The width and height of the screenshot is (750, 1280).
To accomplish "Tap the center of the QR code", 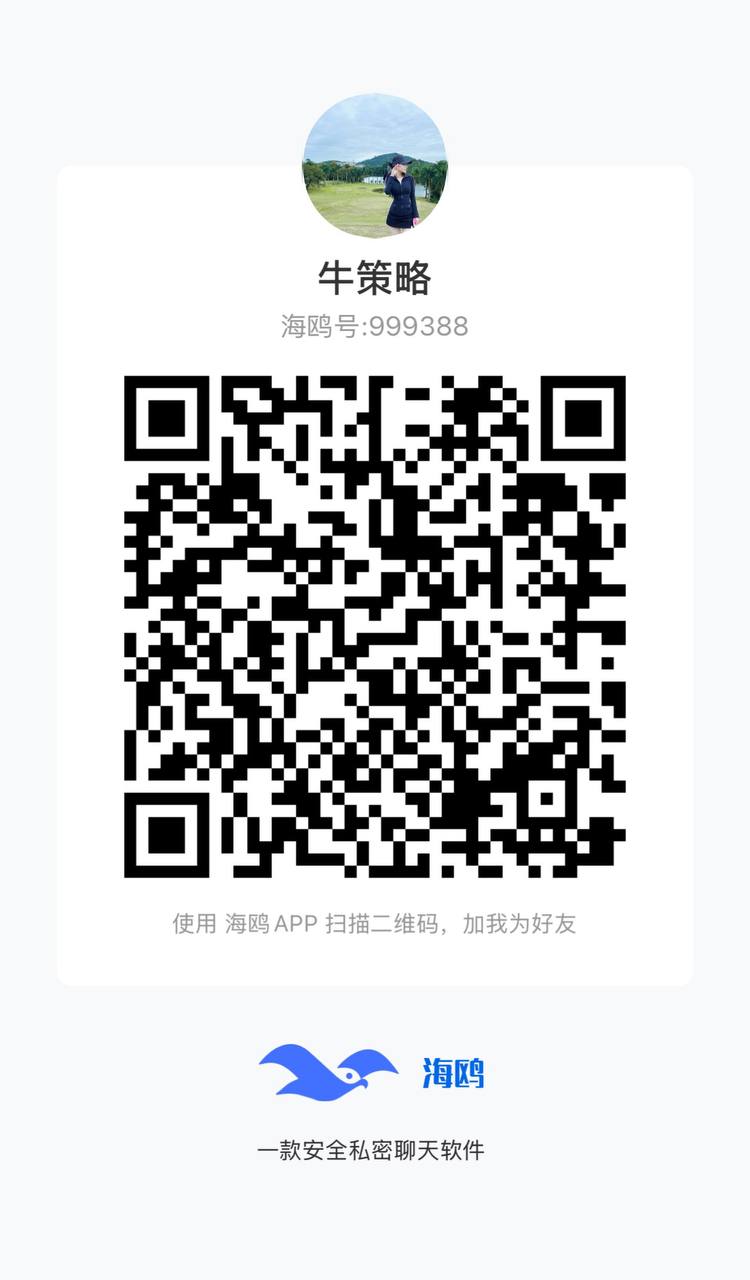I will coord(373,625).
